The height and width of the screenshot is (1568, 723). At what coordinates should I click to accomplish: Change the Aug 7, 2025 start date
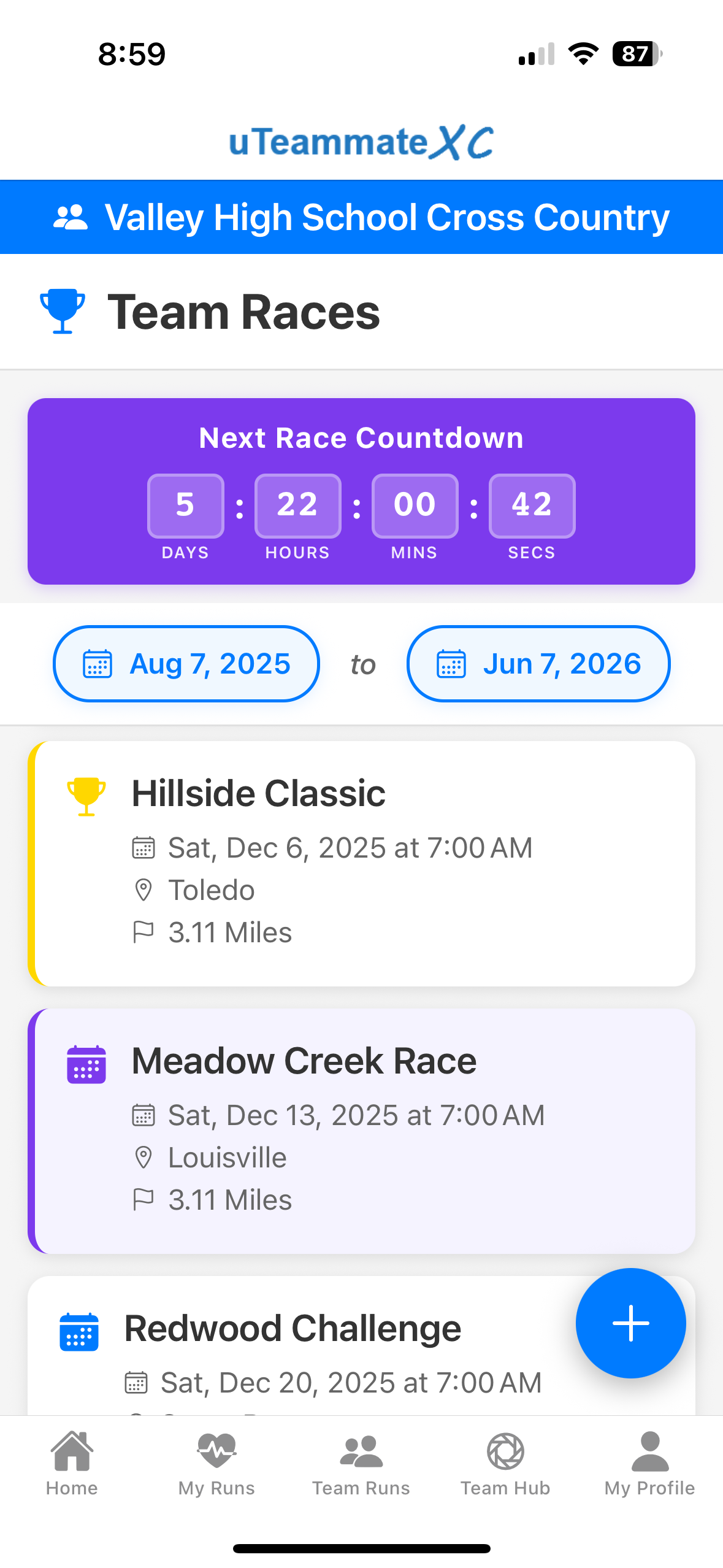pyautogui.click(x=186, y=664)
